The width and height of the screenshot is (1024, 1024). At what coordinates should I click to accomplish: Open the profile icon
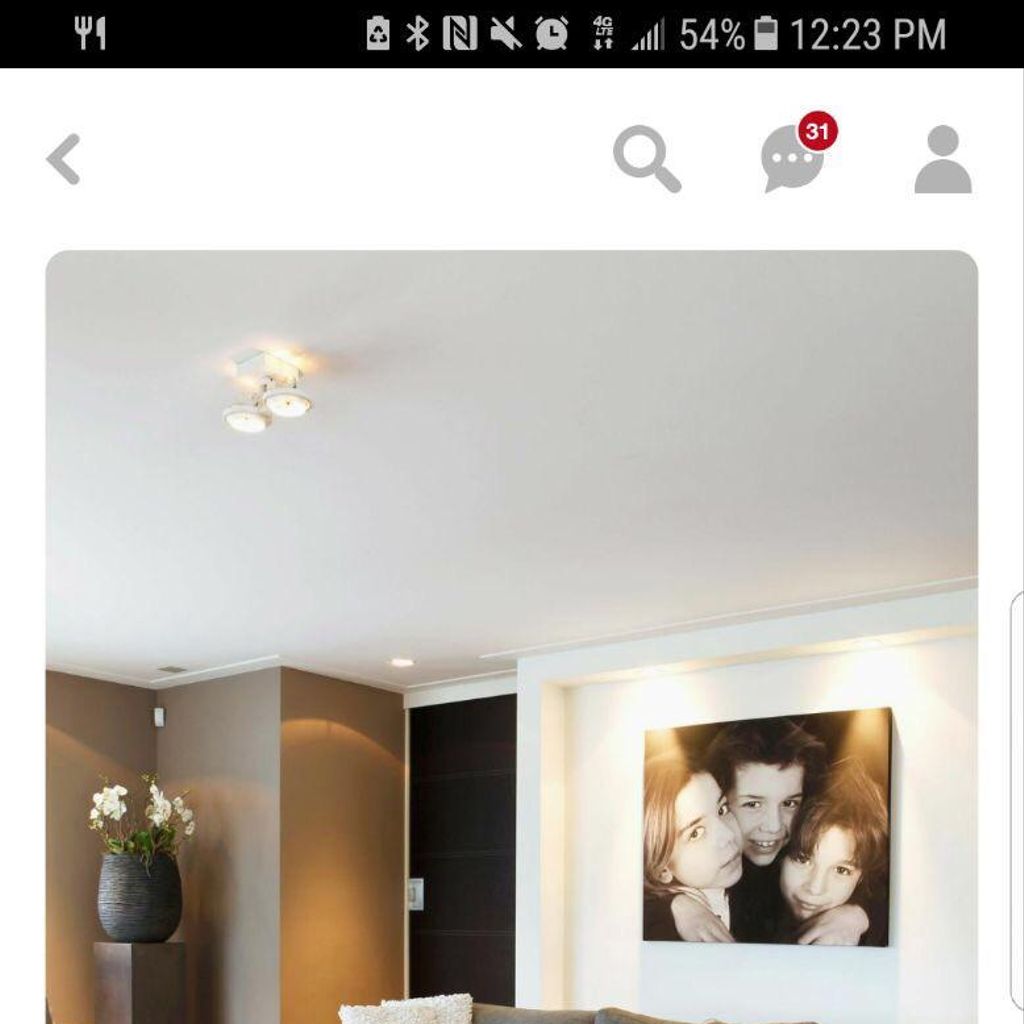[x=942, y=160]
